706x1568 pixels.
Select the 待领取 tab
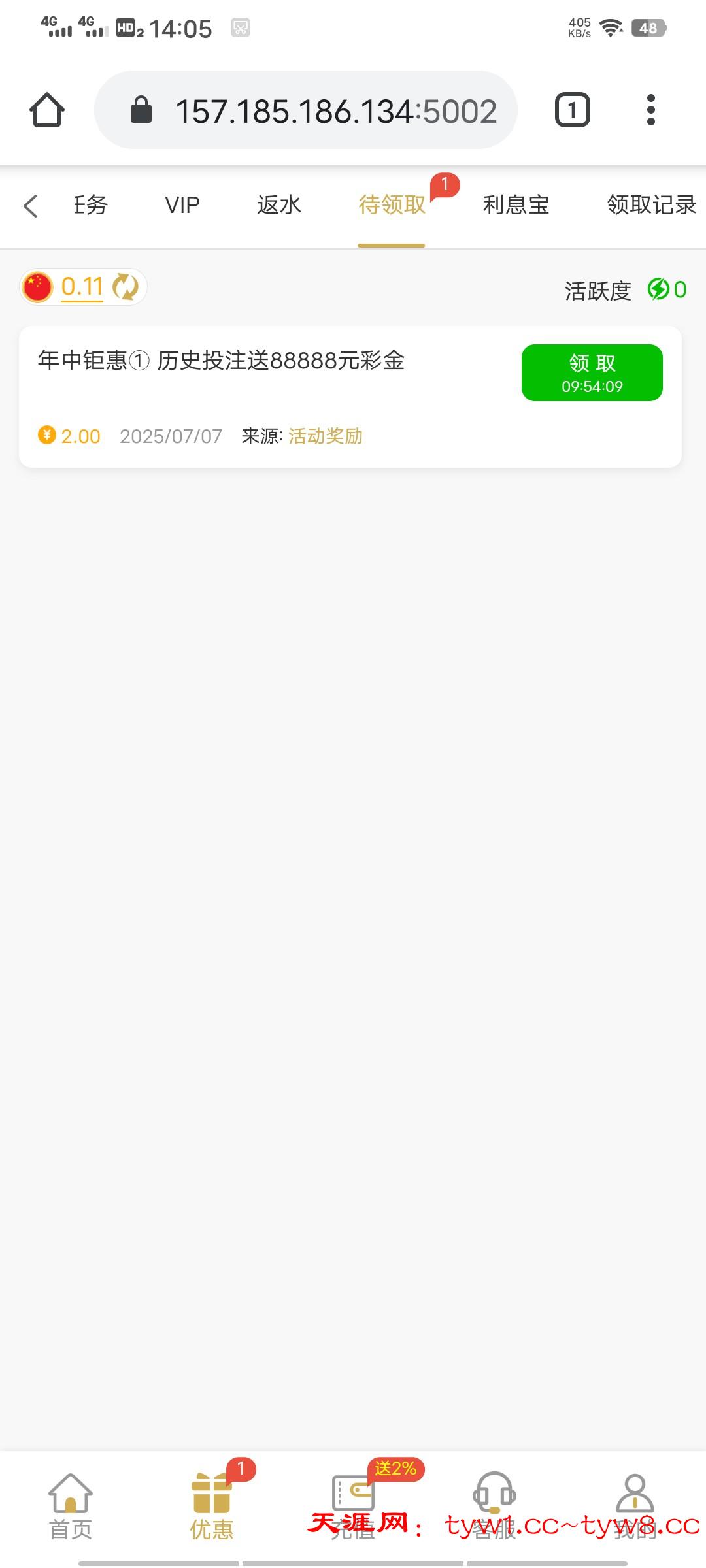coord(392,205)
